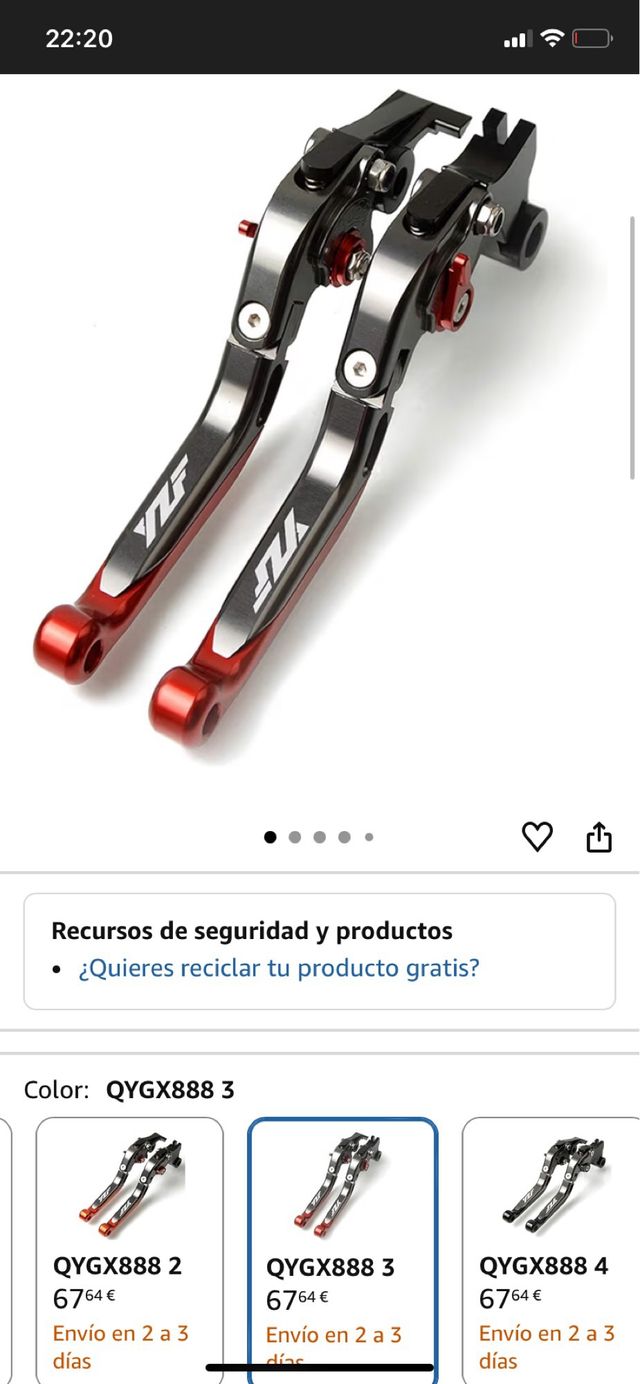640x1384 pixels.
Task: Share this product listing
Action: pyautogui.click(x=598, y=837)
